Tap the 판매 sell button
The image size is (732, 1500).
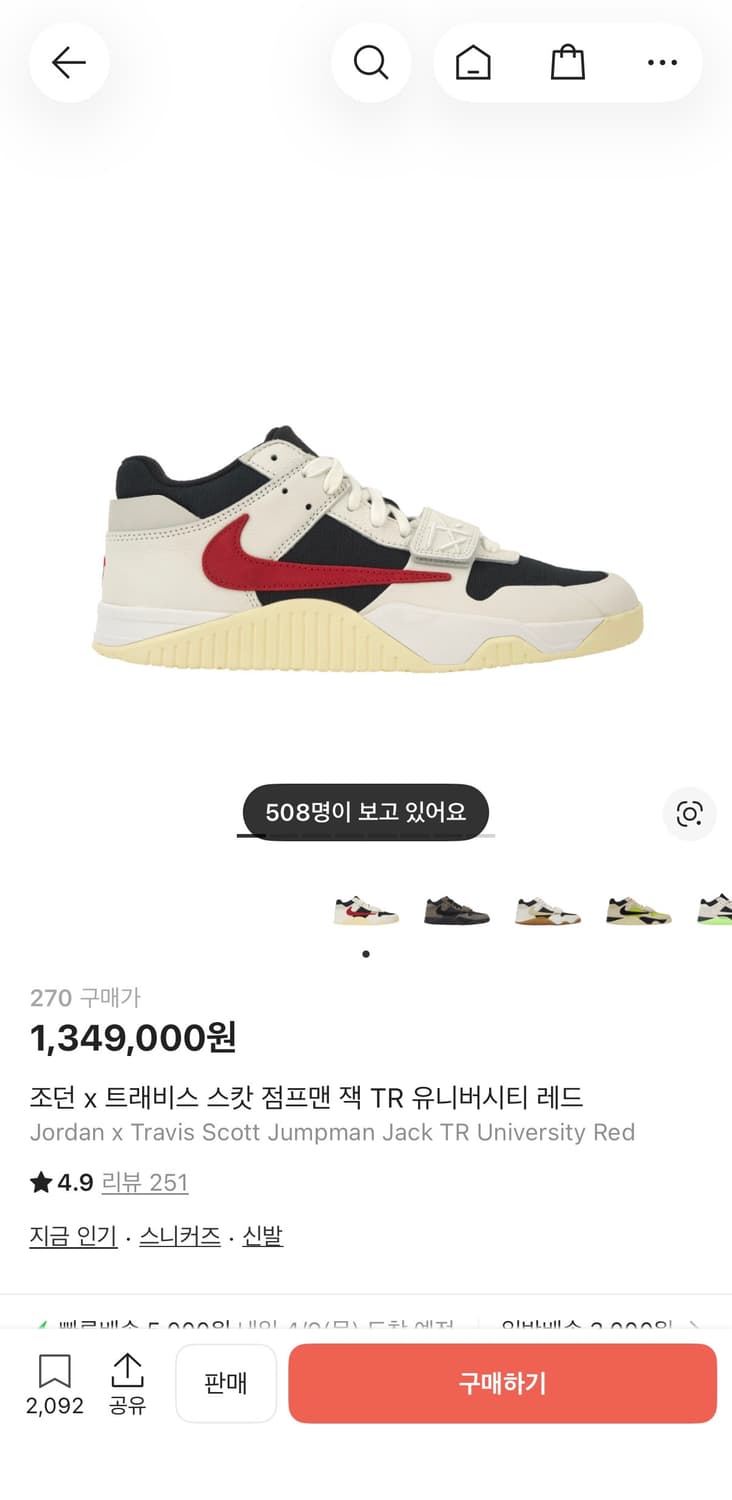click(226, 1383)
